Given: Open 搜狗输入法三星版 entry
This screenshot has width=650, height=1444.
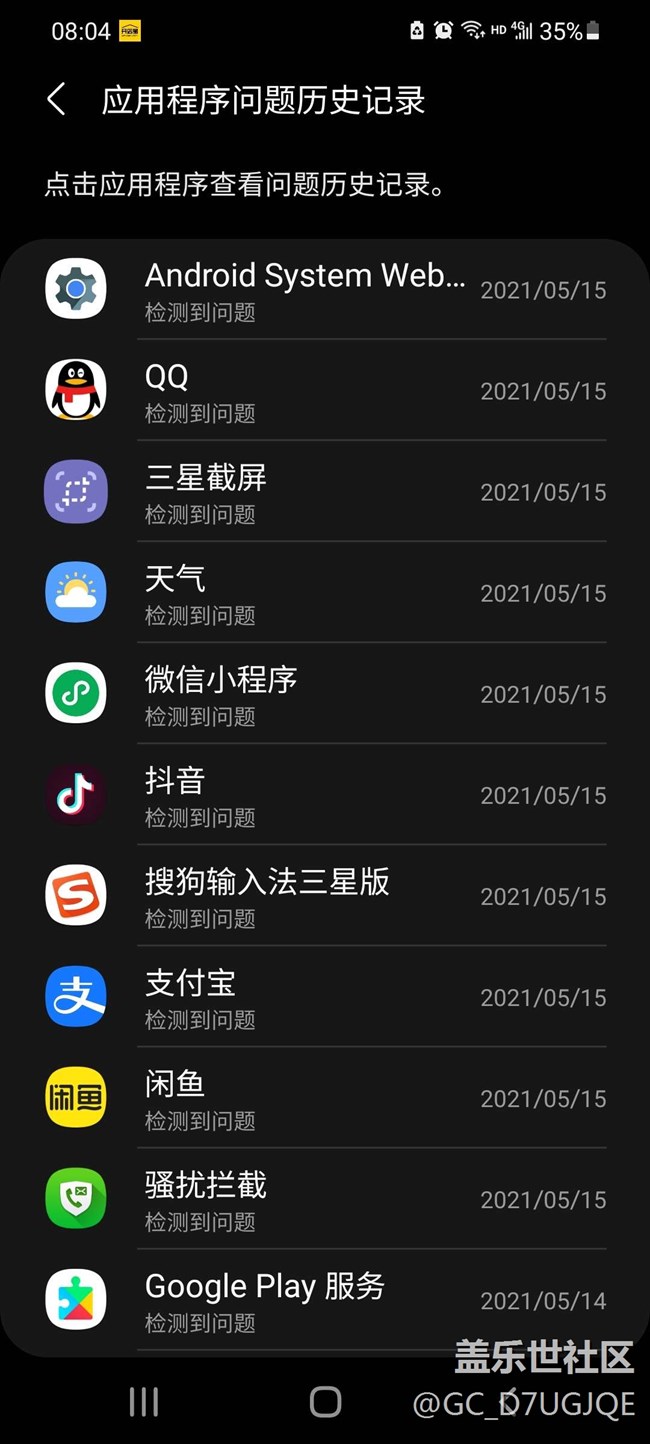Looking at the screenshot, I should pos(325,895).
